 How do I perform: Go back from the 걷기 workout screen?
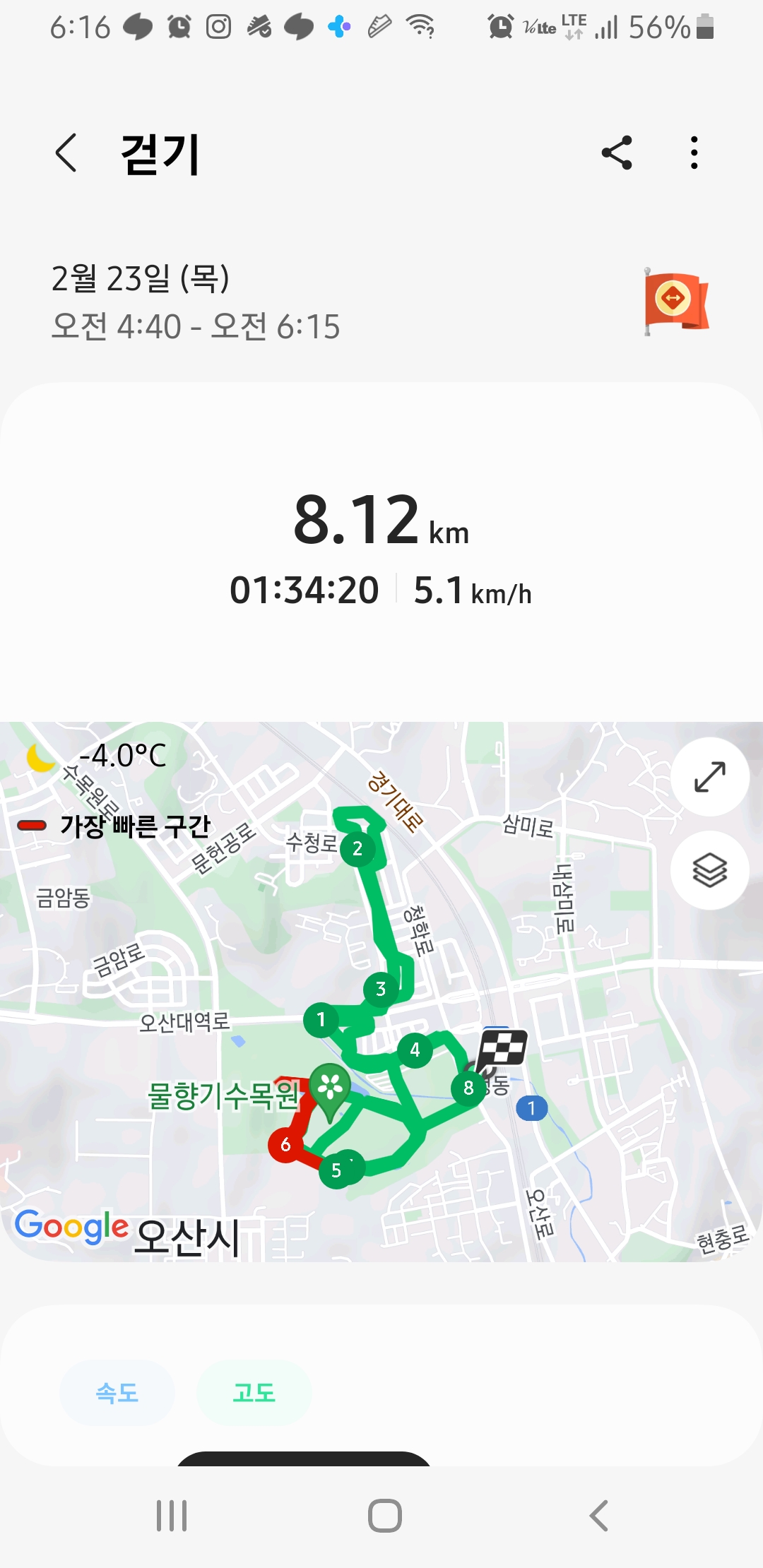[x=66, y=153]
